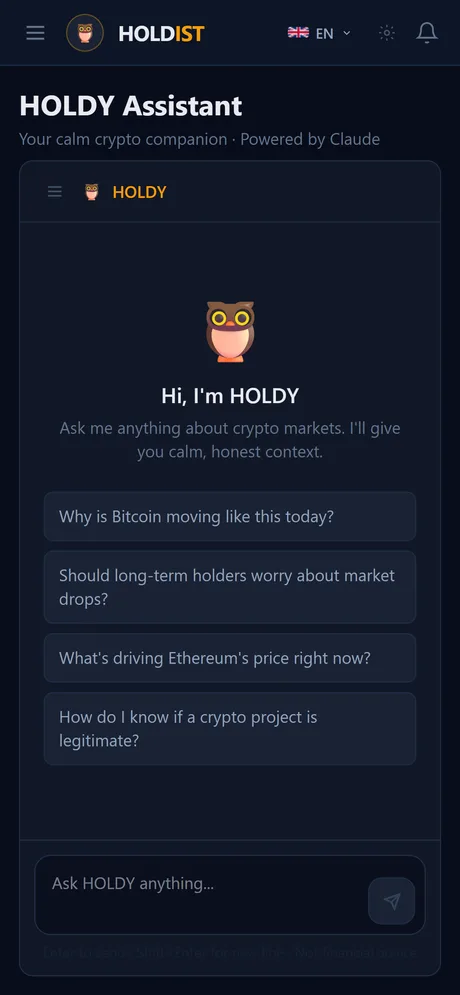
Task: Open the HOLDY chat panel menu
Action: 55,192
